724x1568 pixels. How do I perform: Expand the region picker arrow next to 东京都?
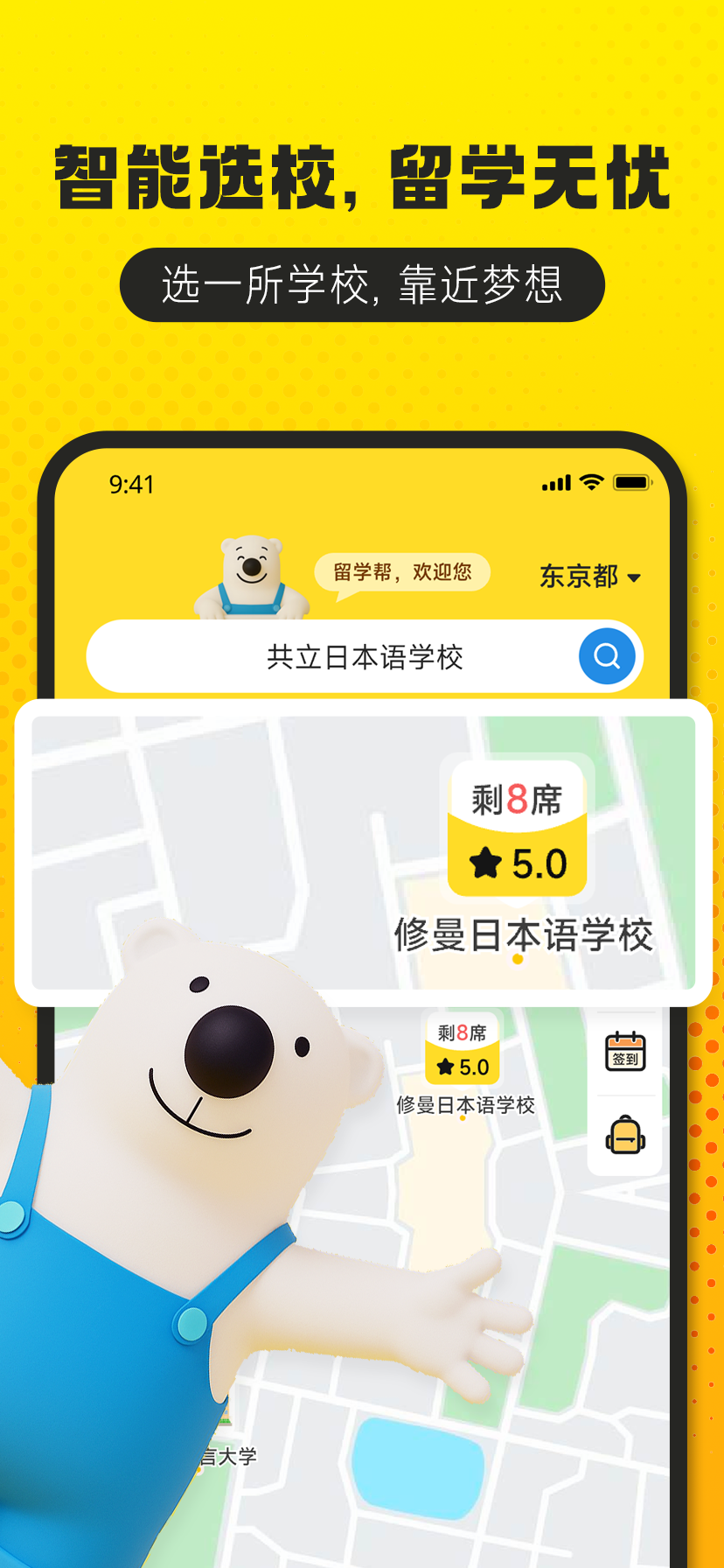(x=636, y=577)
